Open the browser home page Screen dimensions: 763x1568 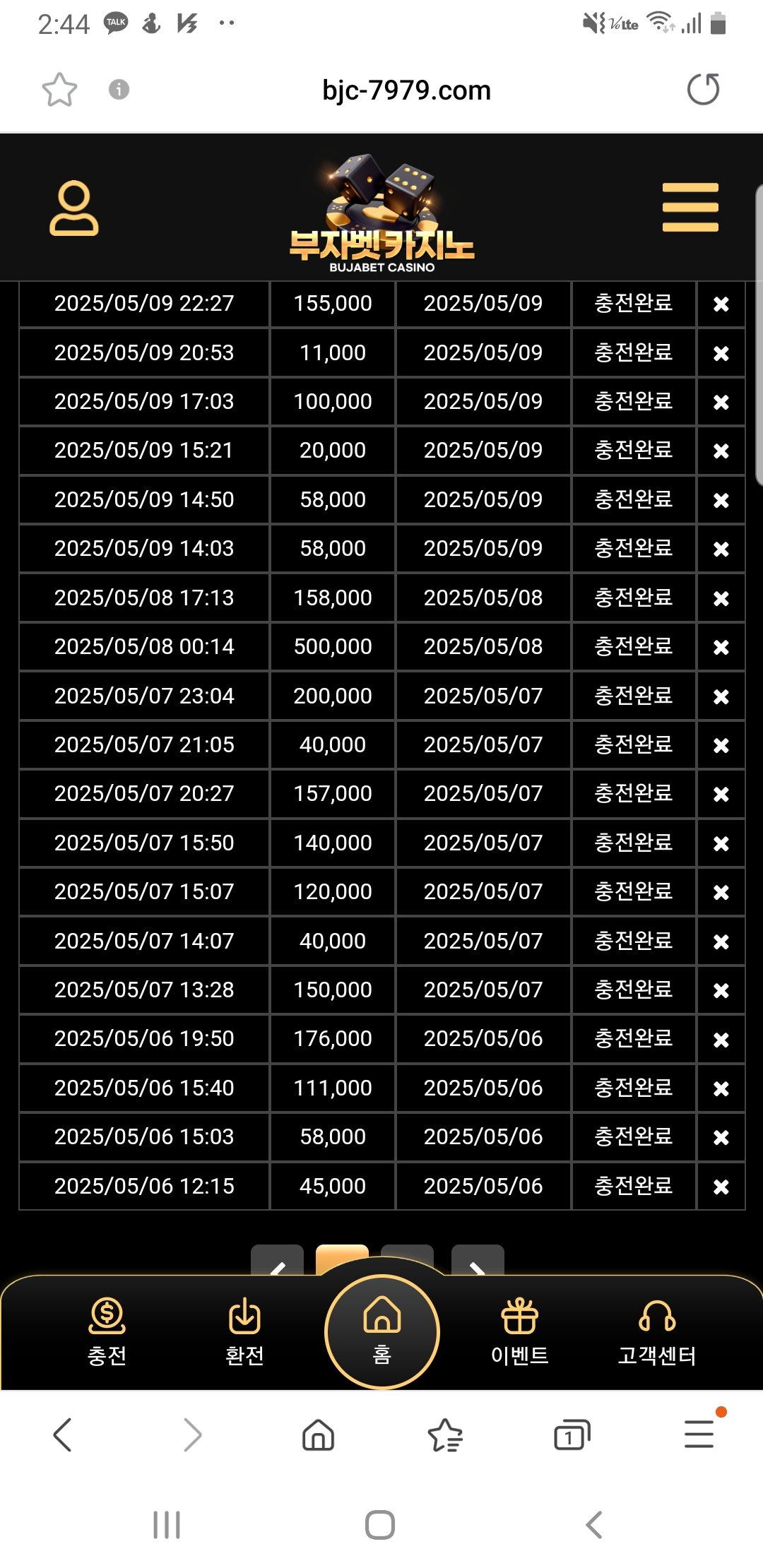(x=318, y=1435)
